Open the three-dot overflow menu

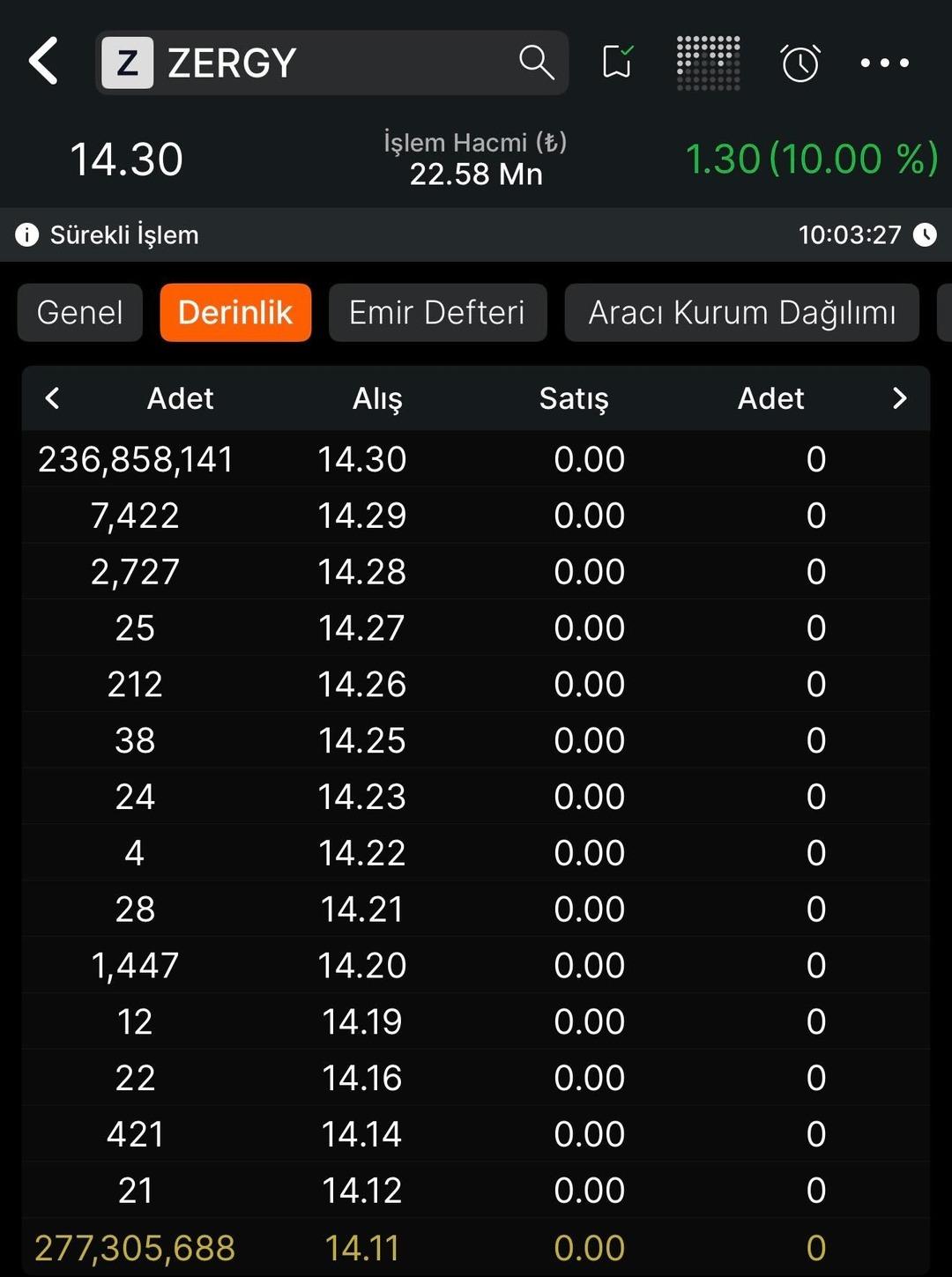[x=884, y=63]
